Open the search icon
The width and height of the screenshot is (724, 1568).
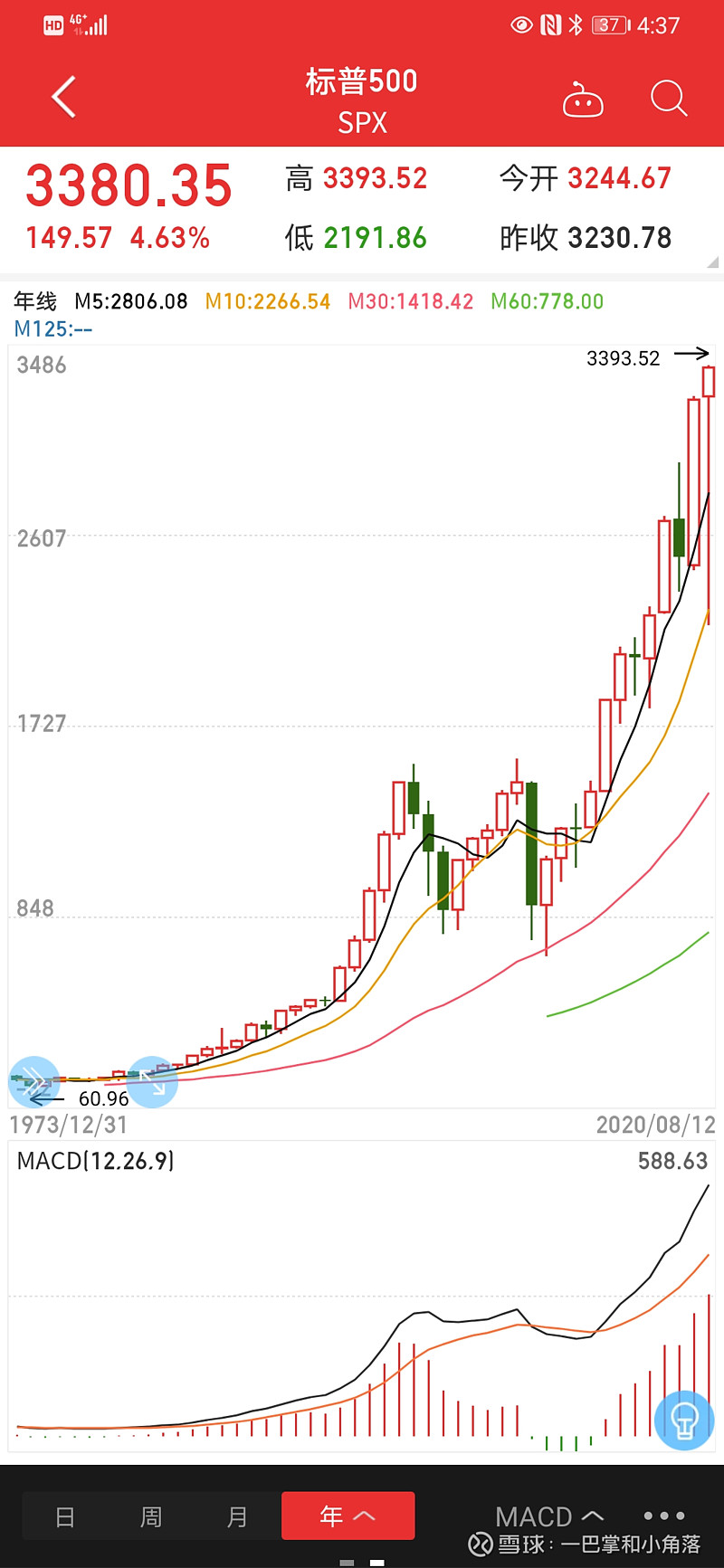coord(668,100)
